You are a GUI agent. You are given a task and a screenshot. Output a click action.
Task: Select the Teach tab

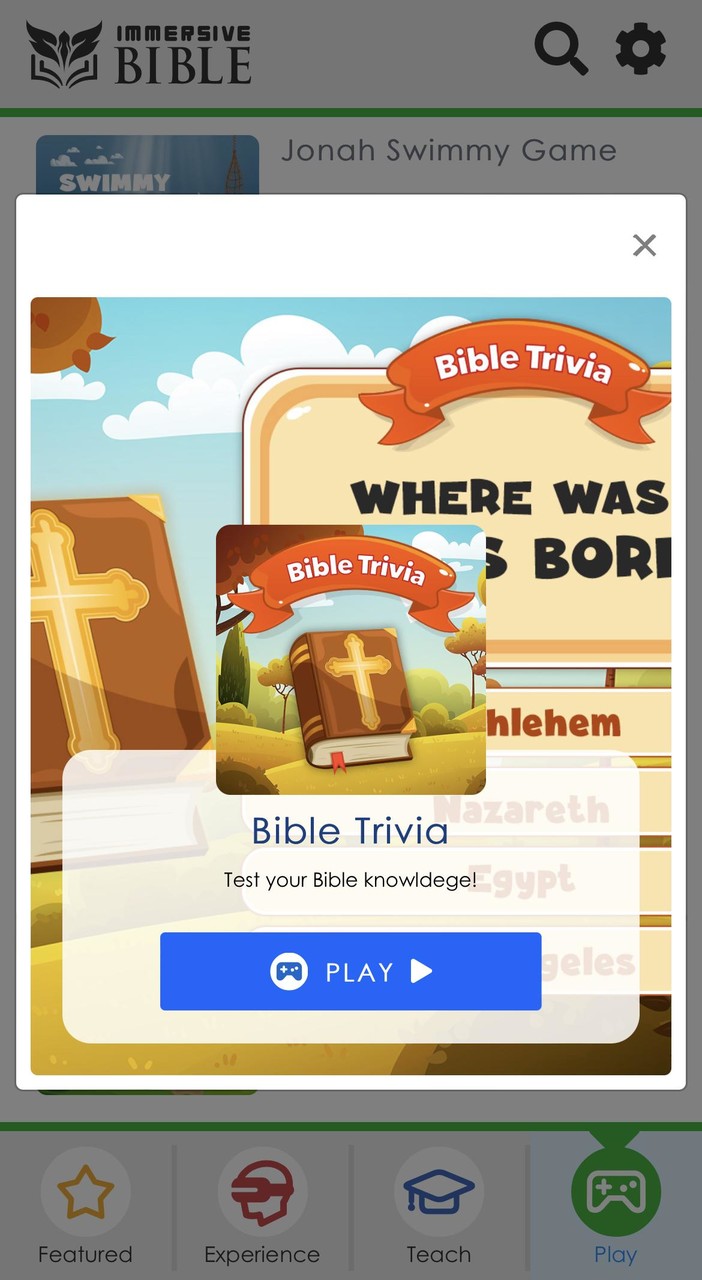(x=438, y=1207)
